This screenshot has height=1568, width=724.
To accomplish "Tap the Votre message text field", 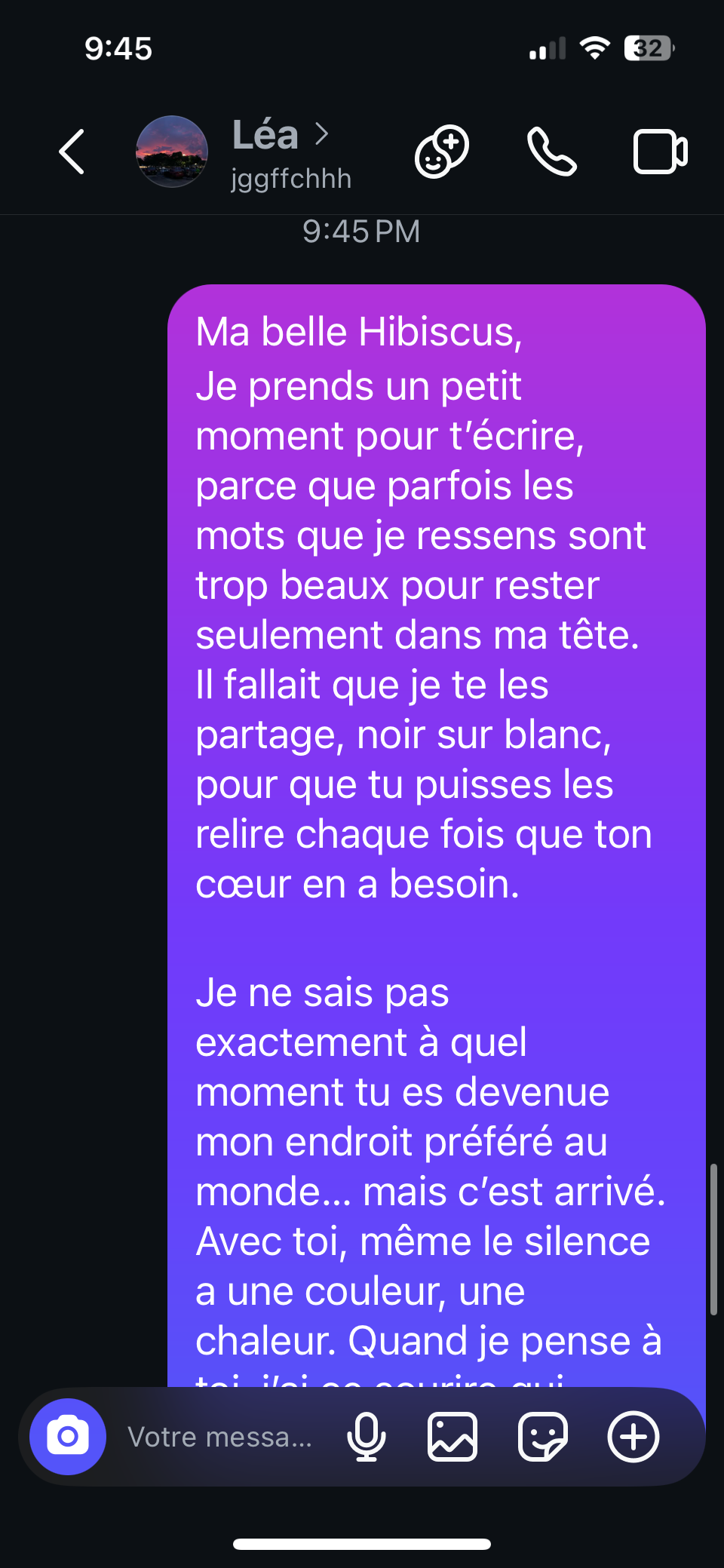I will point(220,1436).
